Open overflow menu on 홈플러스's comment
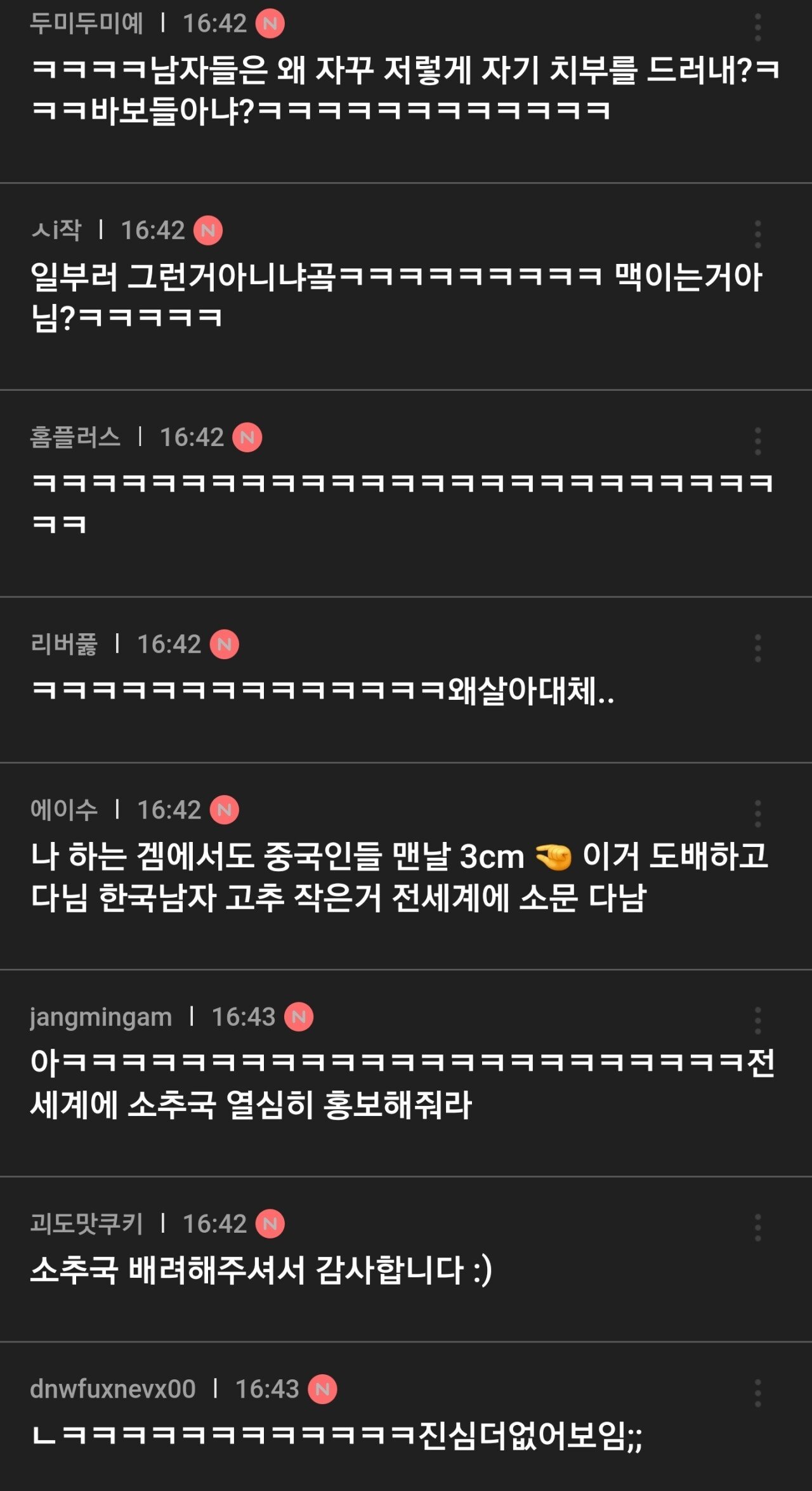The height and width of the screenshot is (1491, 812). click(757, 441)
